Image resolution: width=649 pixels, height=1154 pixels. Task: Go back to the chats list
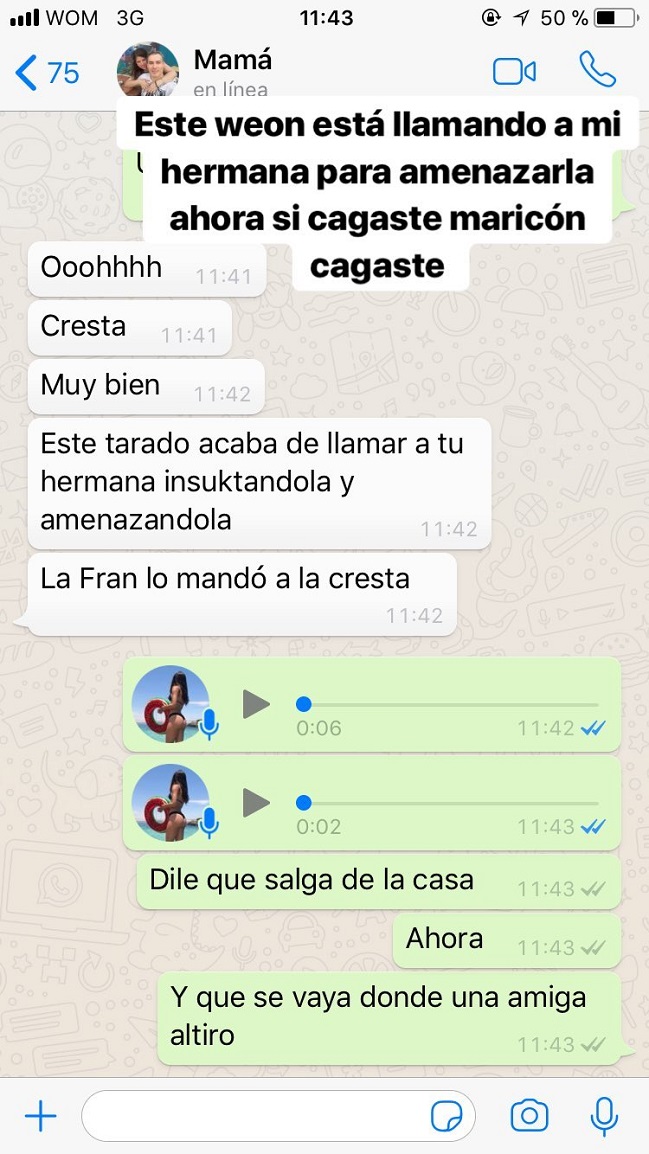(45, 72)
